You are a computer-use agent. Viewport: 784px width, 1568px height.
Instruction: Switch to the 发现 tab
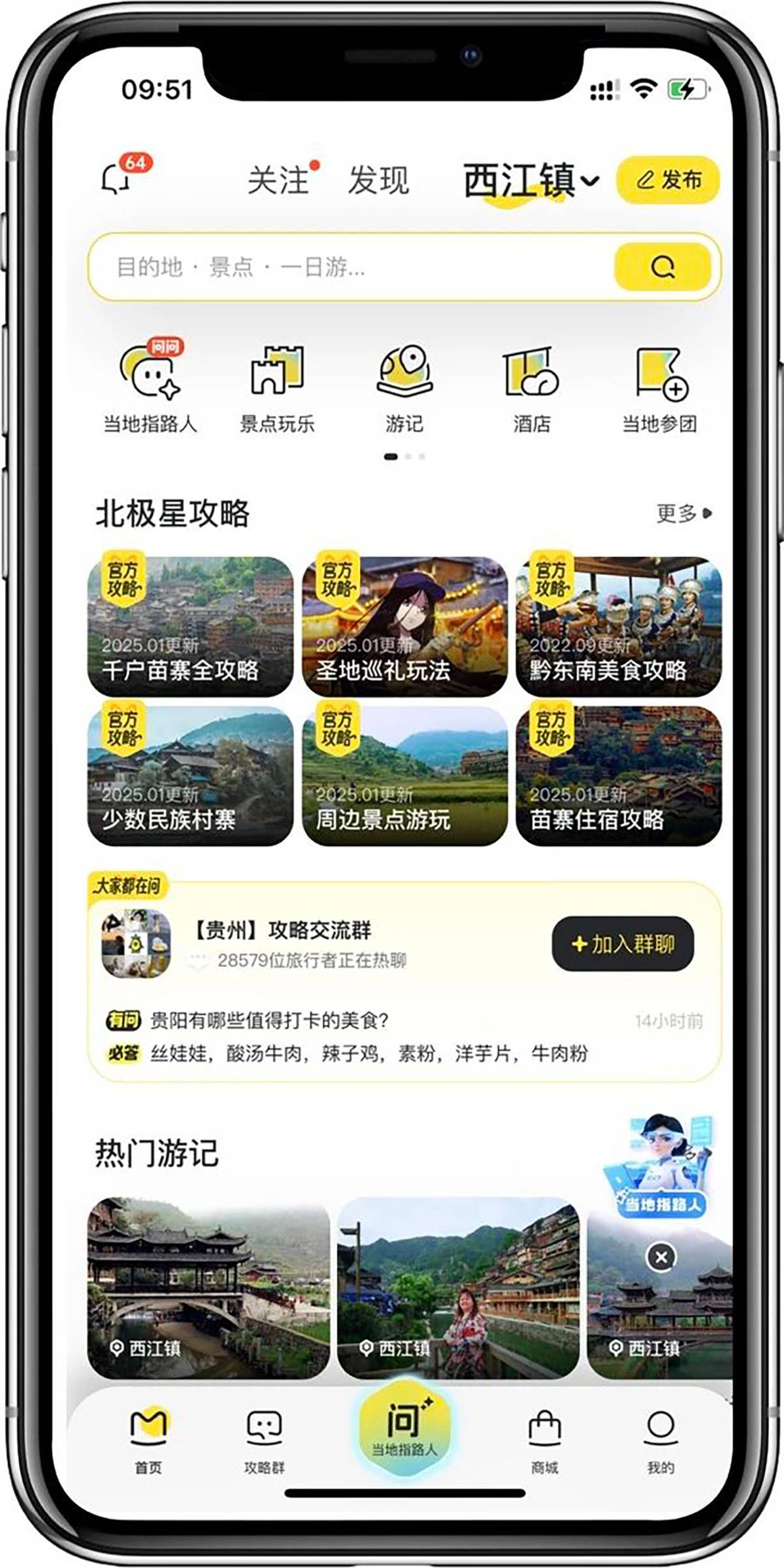(x=378, y=180)
